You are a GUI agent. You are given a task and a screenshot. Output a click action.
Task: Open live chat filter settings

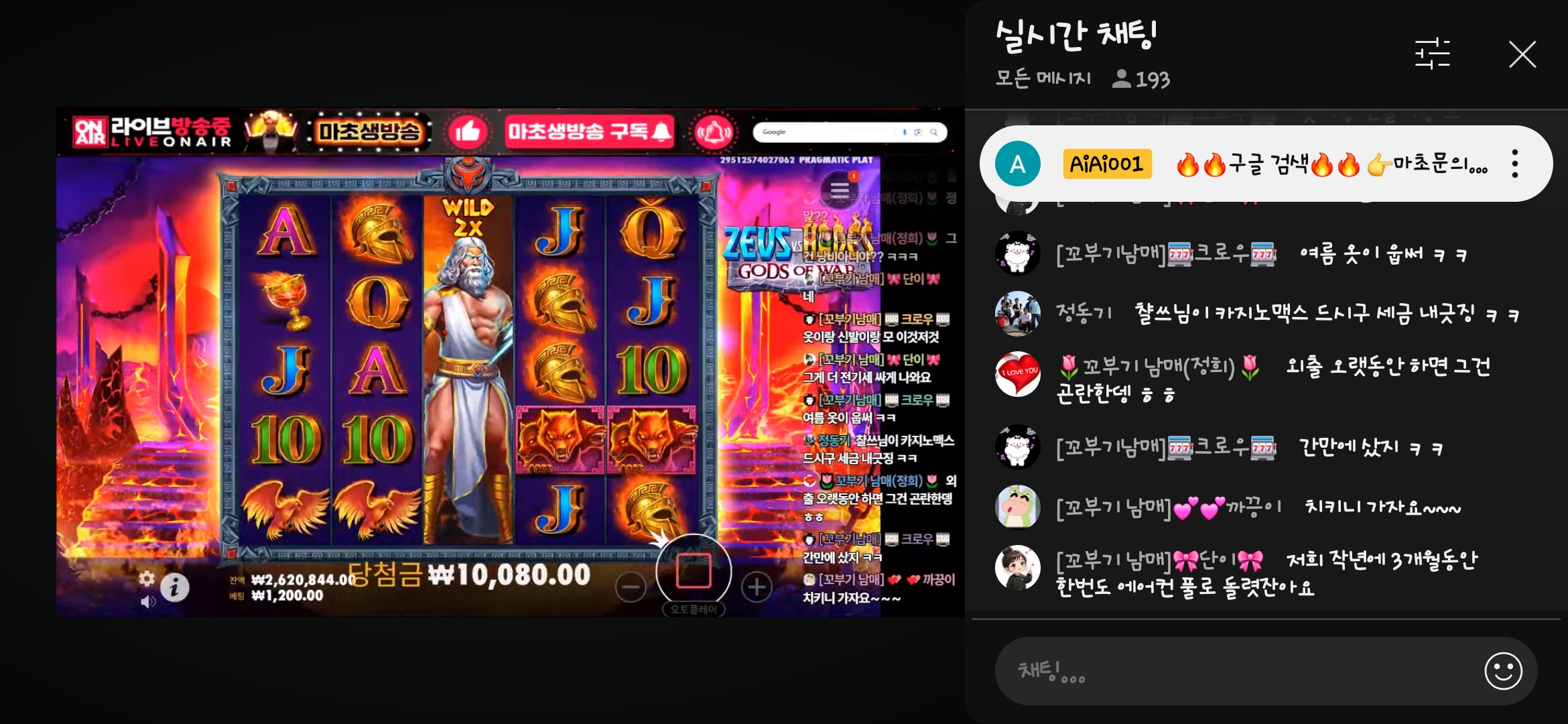pos(1432,54)
